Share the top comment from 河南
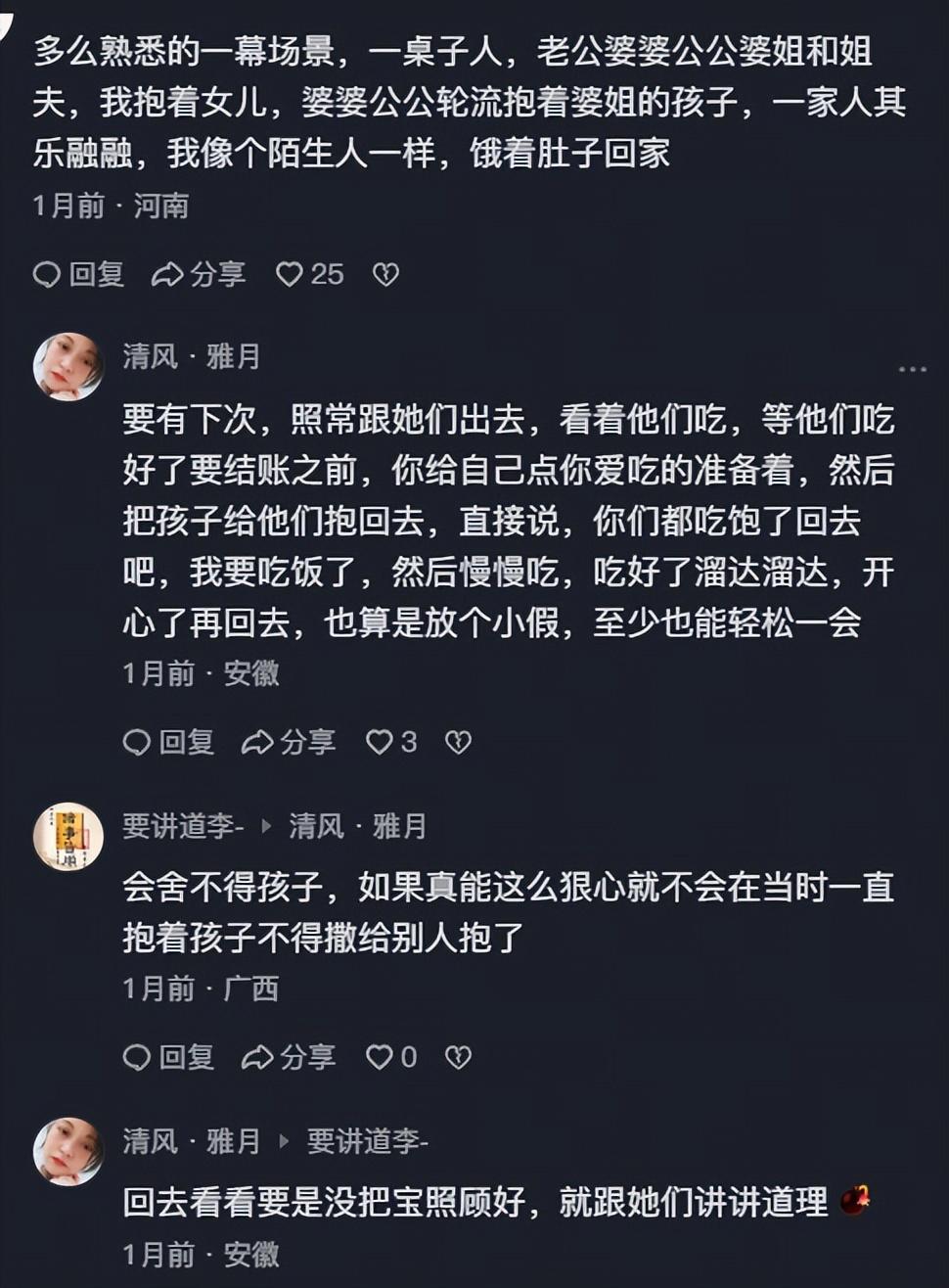Image resolution: width=949 pixels, height=1288 pixels. click(x=199, y=274)
